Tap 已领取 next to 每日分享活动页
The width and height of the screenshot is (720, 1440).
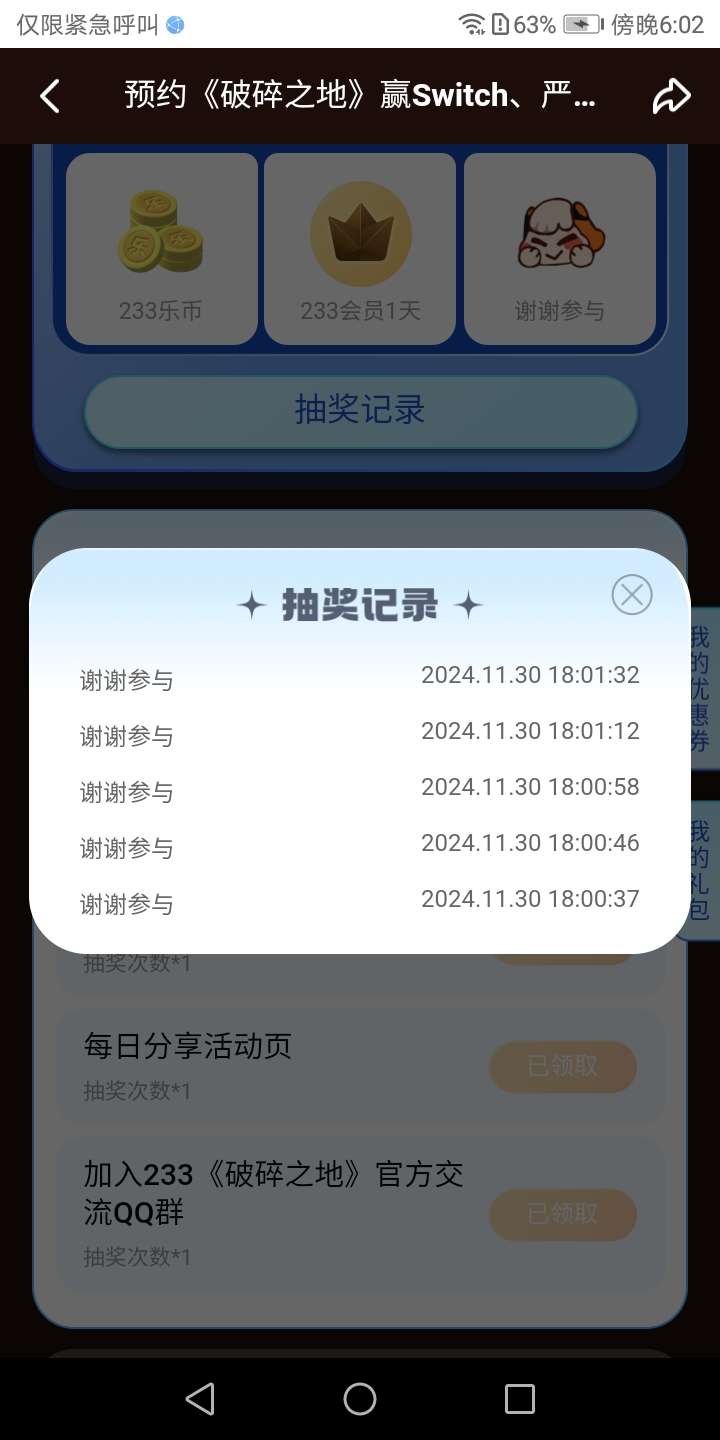[x=562, y=1066]
